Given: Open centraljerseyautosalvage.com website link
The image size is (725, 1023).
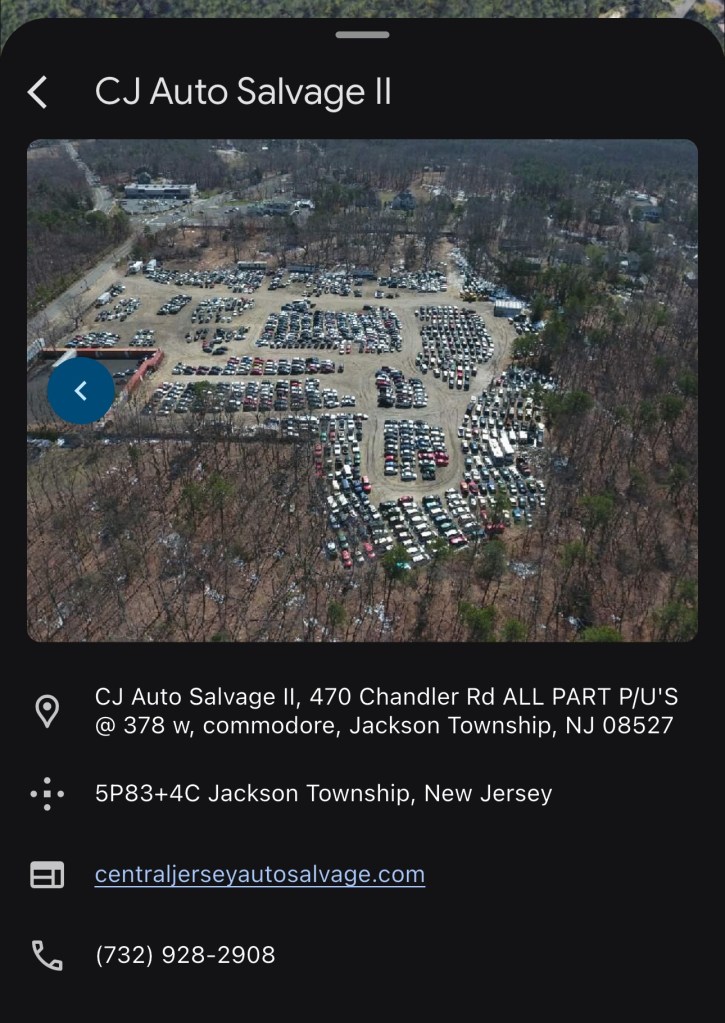Looking at the screenshot, I should (x=260, y=875).
